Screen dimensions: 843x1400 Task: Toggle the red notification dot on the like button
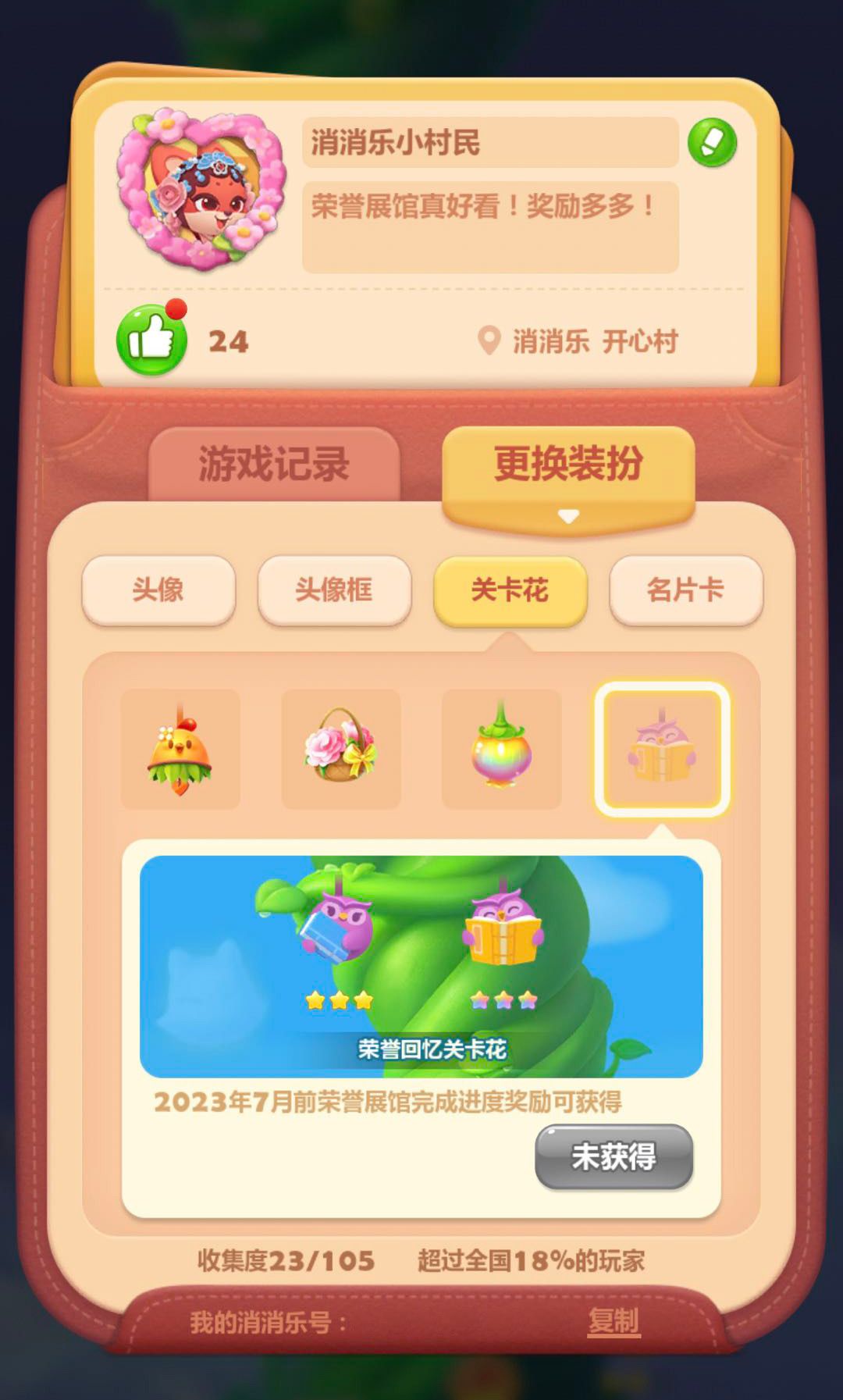coord(178,308)
